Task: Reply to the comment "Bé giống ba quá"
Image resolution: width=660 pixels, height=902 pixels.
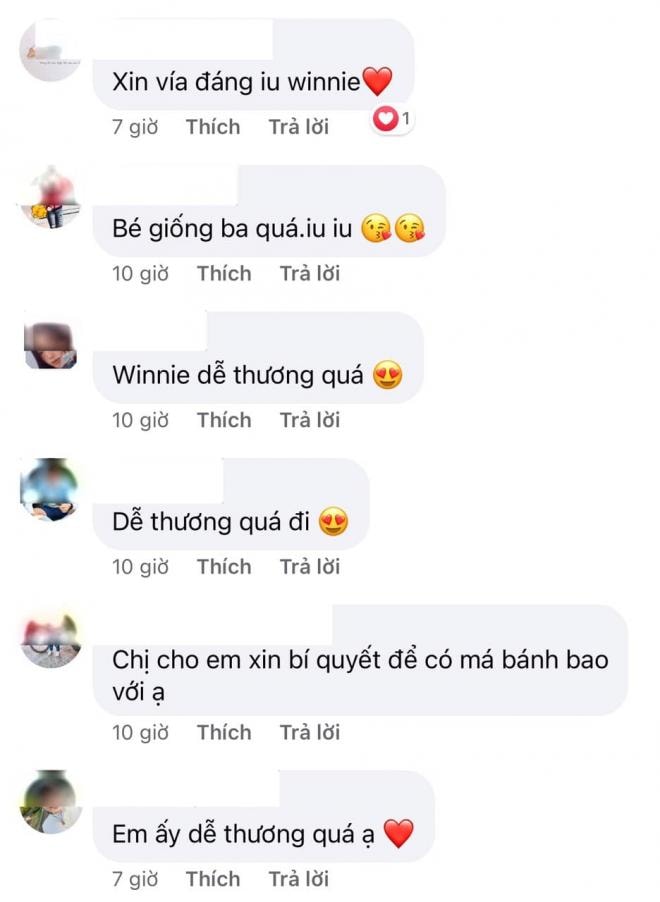Action: (310, 273)
